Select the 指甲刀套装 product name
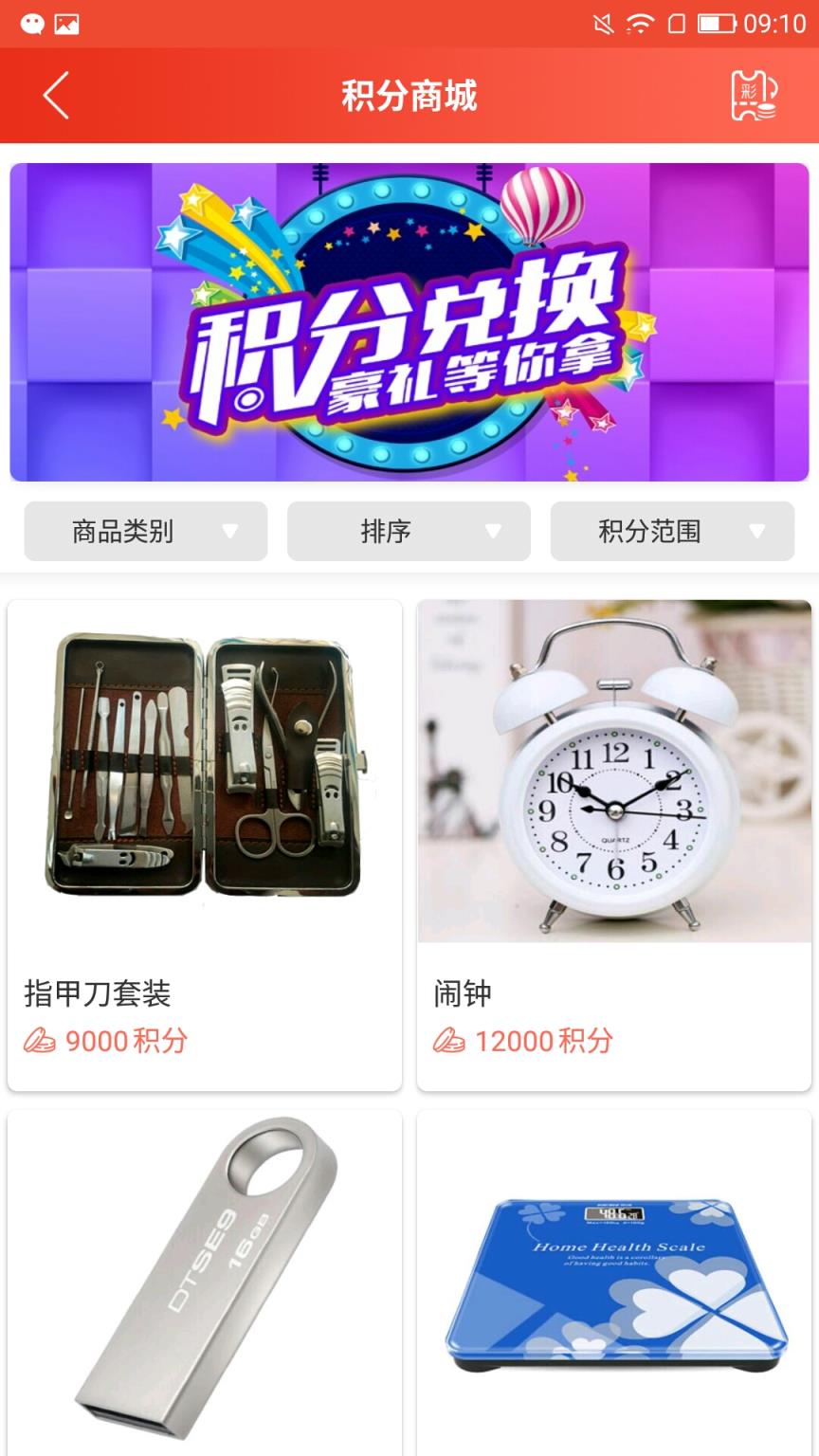 click(98, 993)
